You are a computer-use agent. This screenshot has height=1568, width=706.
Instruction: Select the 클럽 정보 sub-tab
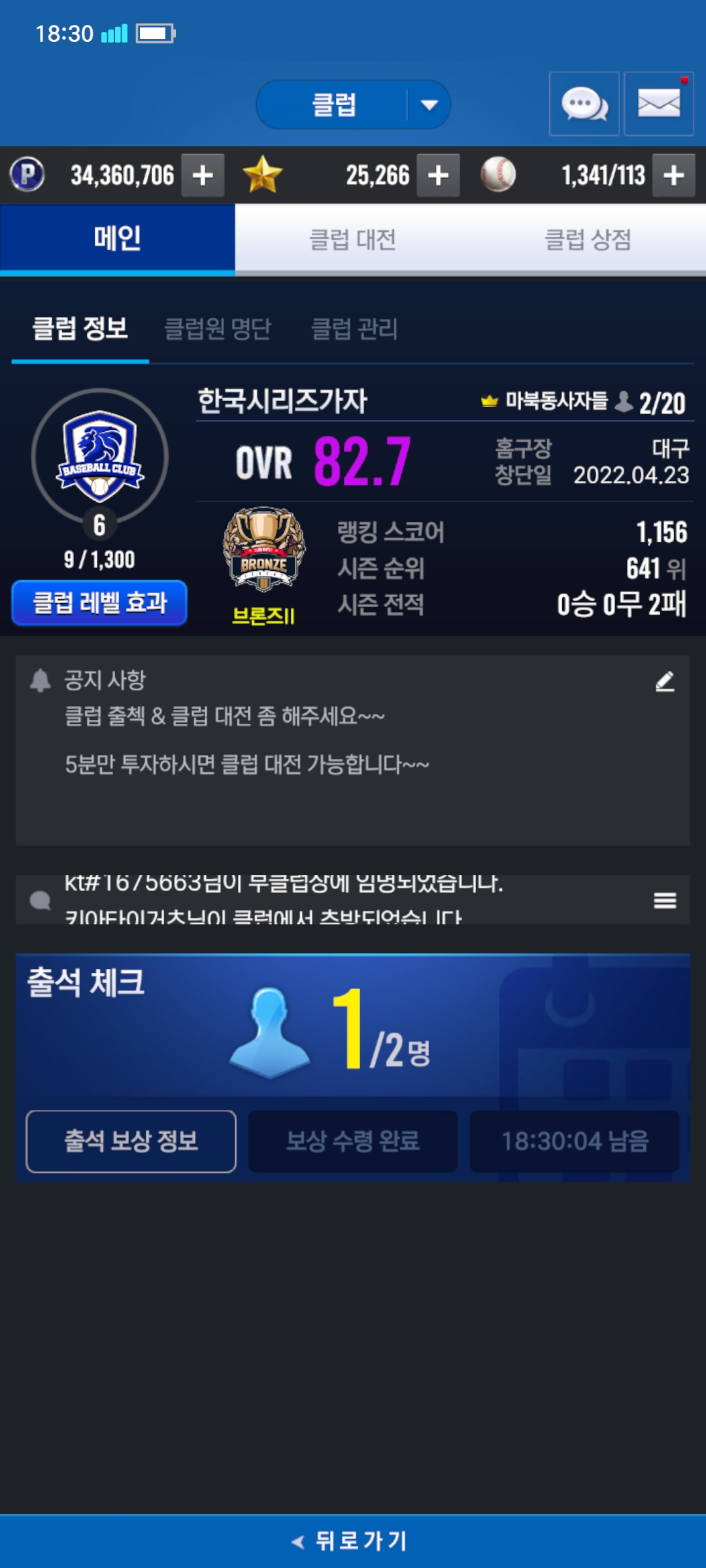pyautogui.click(x=80, y=329)
